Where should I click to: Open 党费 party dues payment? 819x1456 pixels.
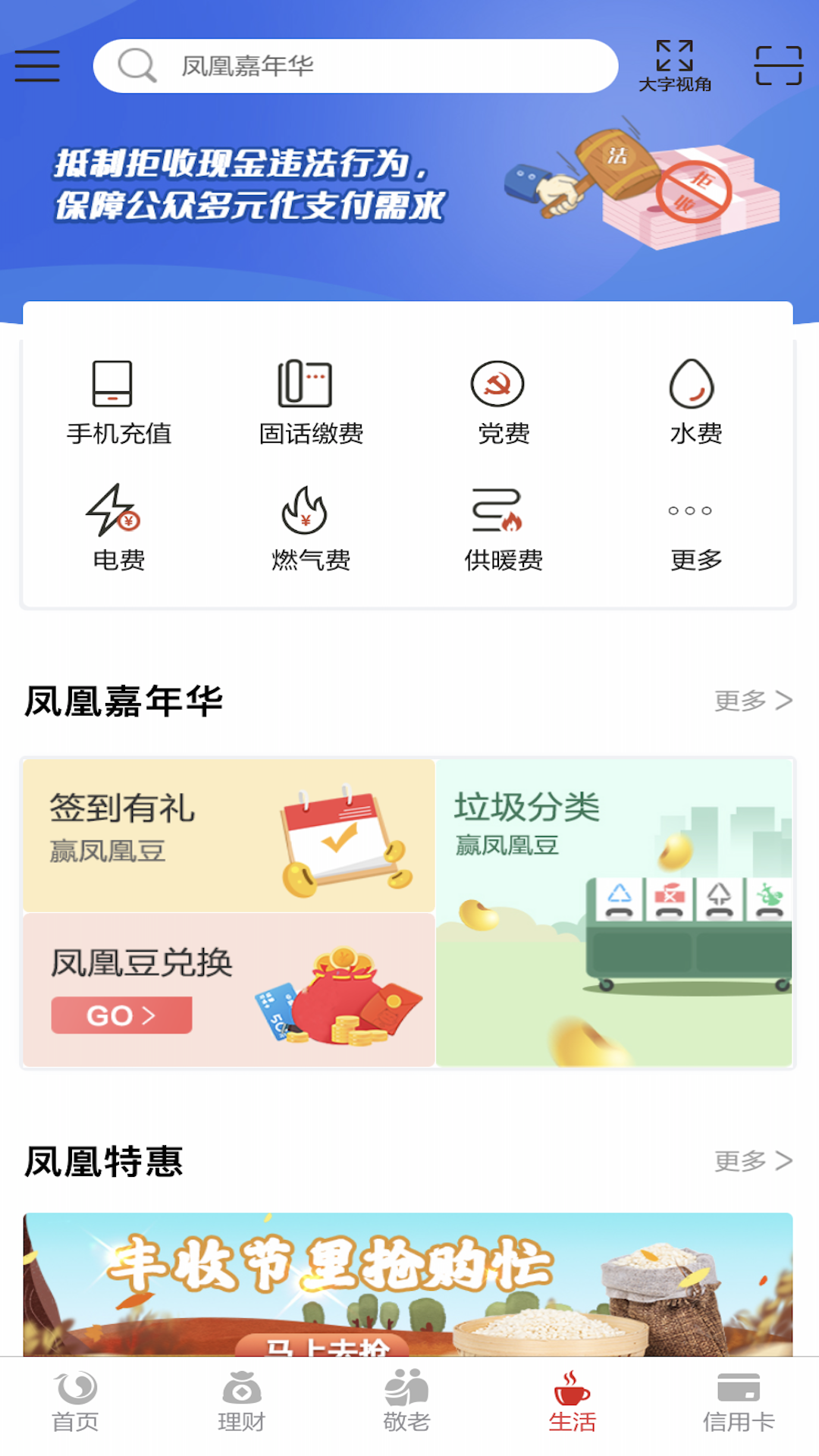coord(504,402)
